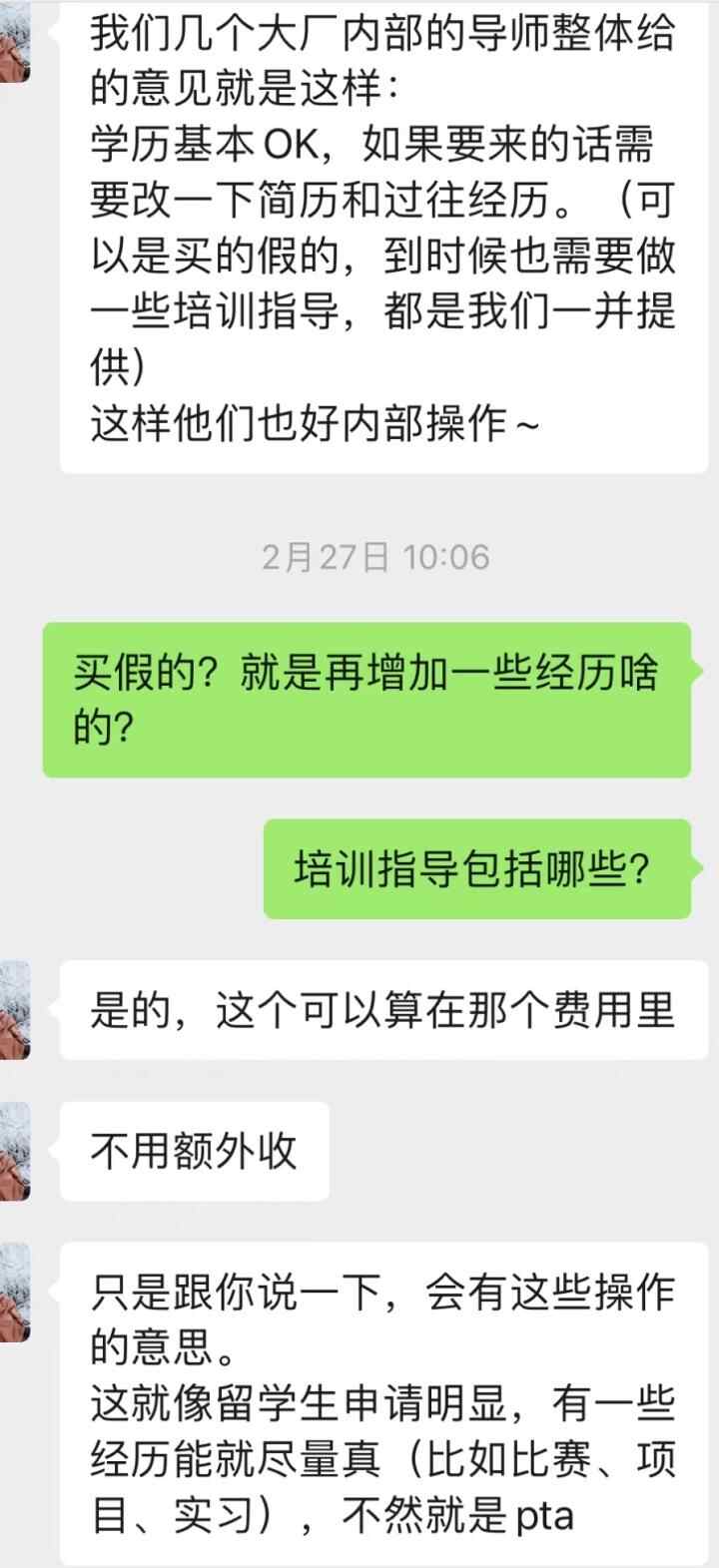Open sender's avatar beside '不用额外收' message
The height and width of the screenshot is (1568, 719).
14,1151
